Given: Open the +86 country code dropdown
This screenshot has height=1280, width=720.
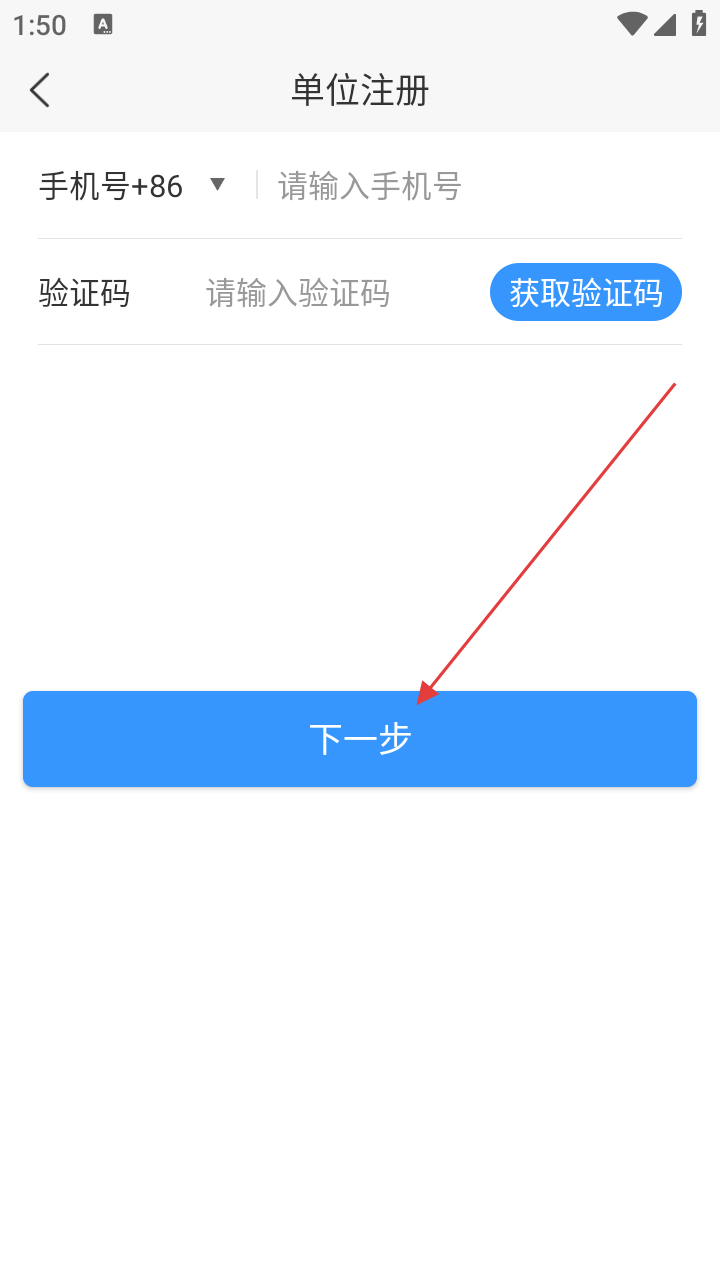Looking at the screenshot, I should 216,185.
